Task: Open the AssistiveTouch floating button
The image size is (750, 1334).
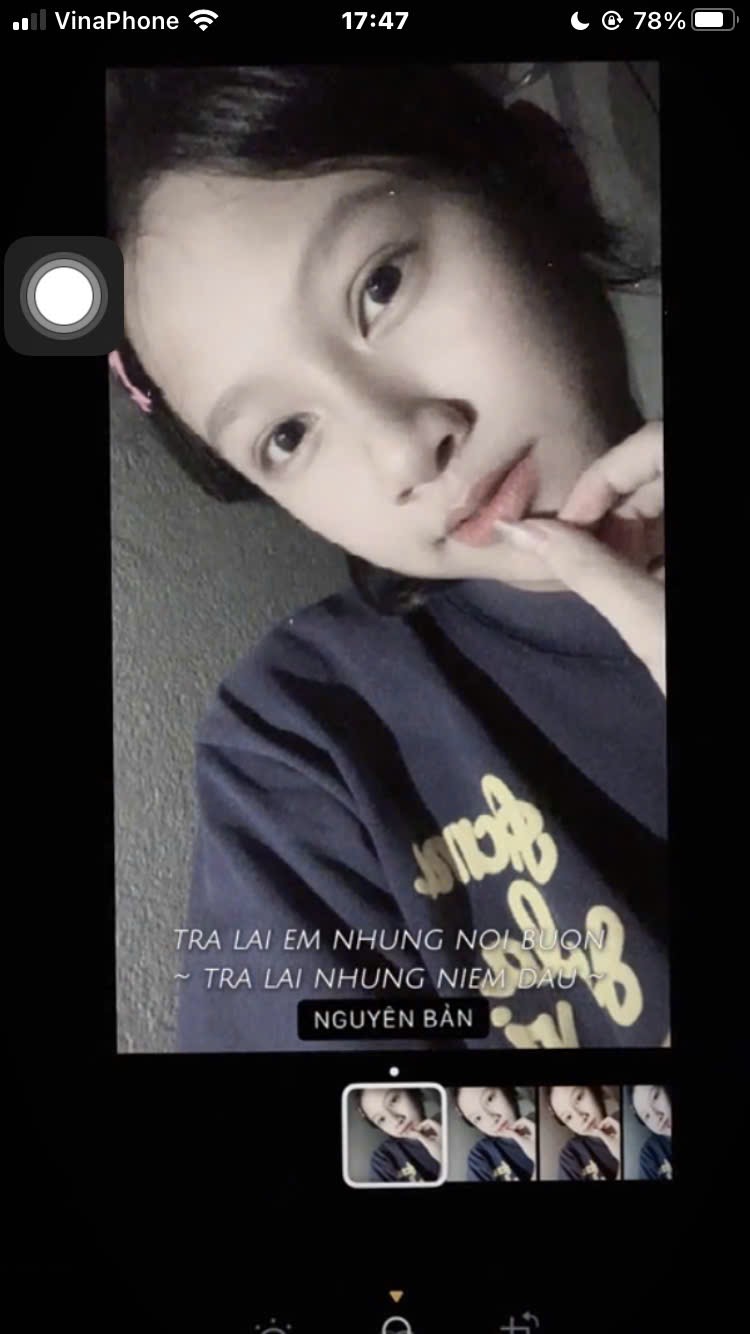Action: tap(64, 296)
